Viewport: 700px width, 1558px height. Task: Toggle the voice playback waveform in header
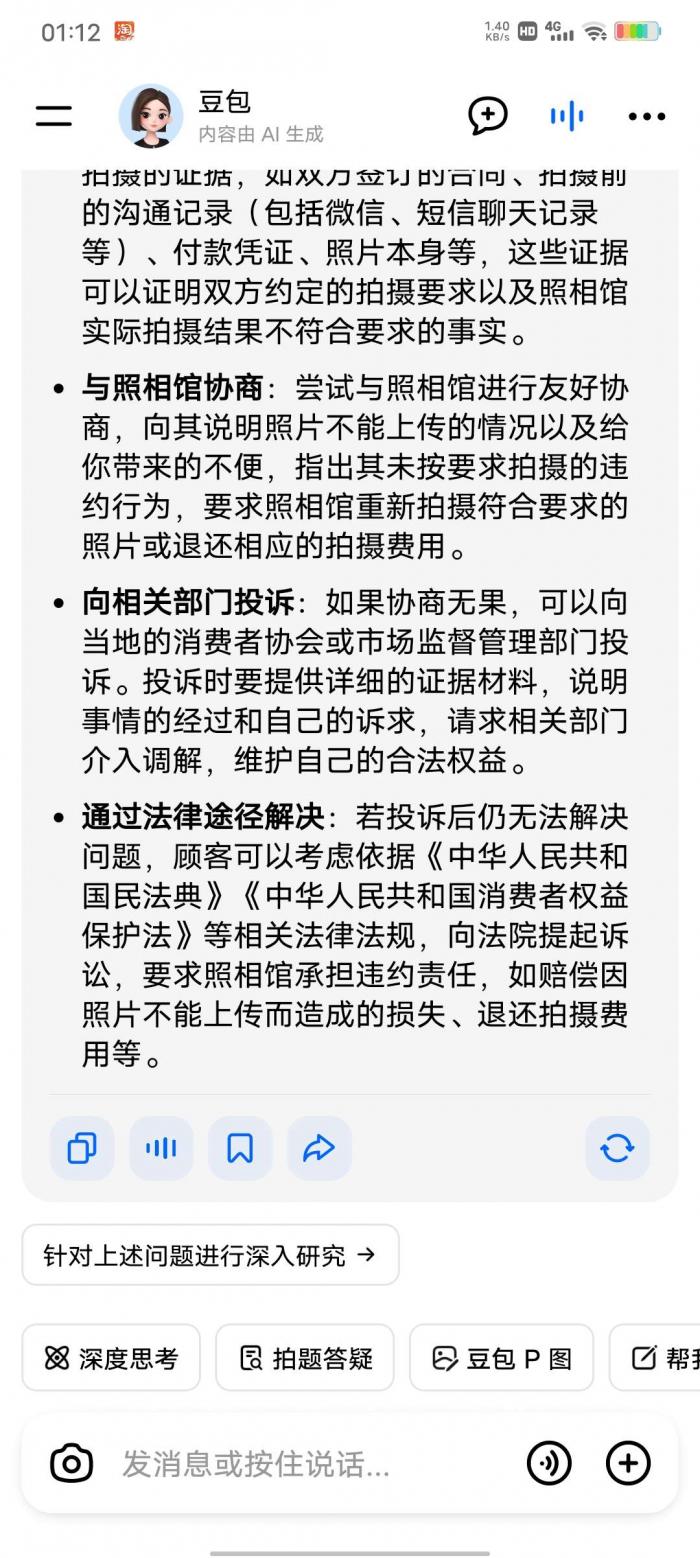pos(567,116)
